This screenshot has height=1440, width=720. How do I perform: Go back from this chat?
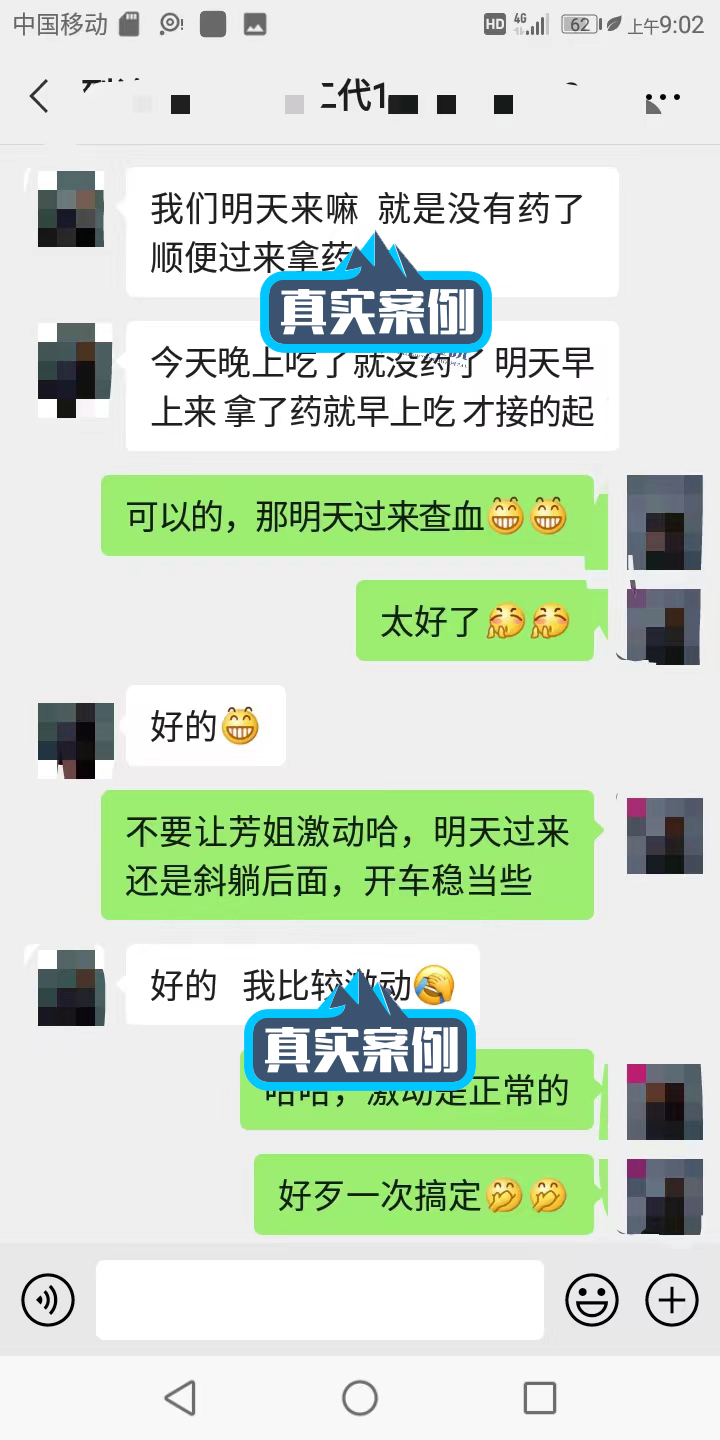[39, 97]
